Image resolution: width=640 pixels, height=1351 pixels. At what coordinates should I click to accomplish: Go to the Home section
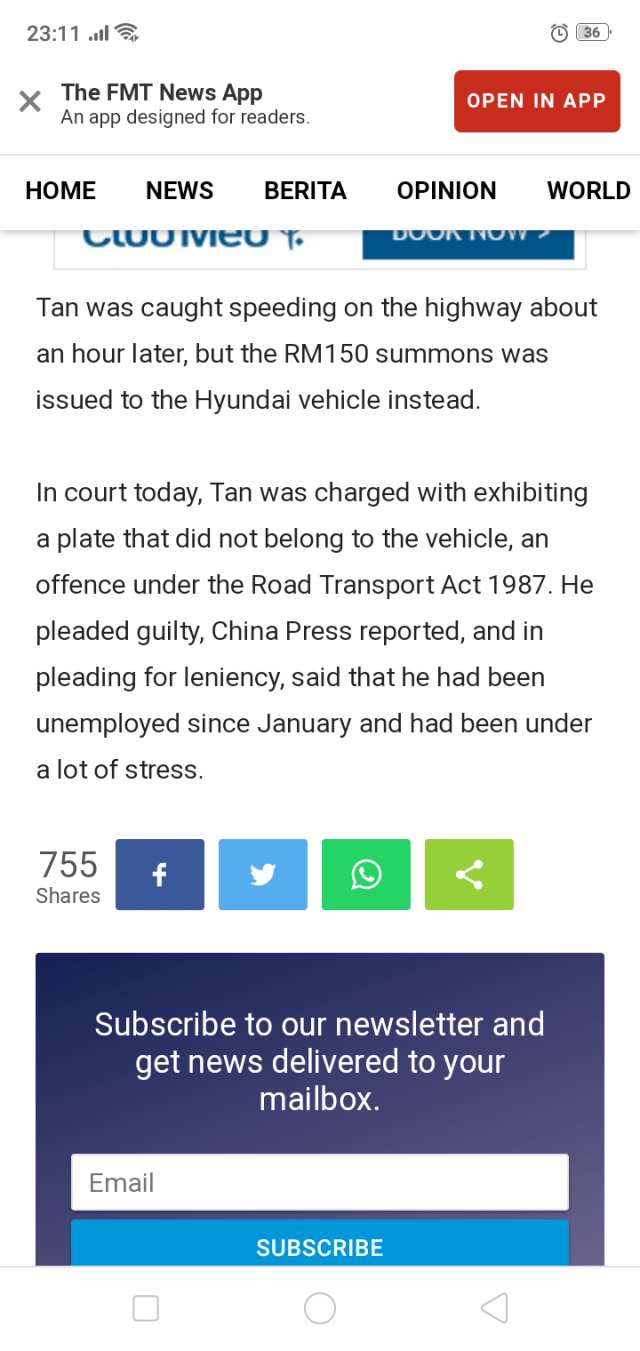(61, 191)
